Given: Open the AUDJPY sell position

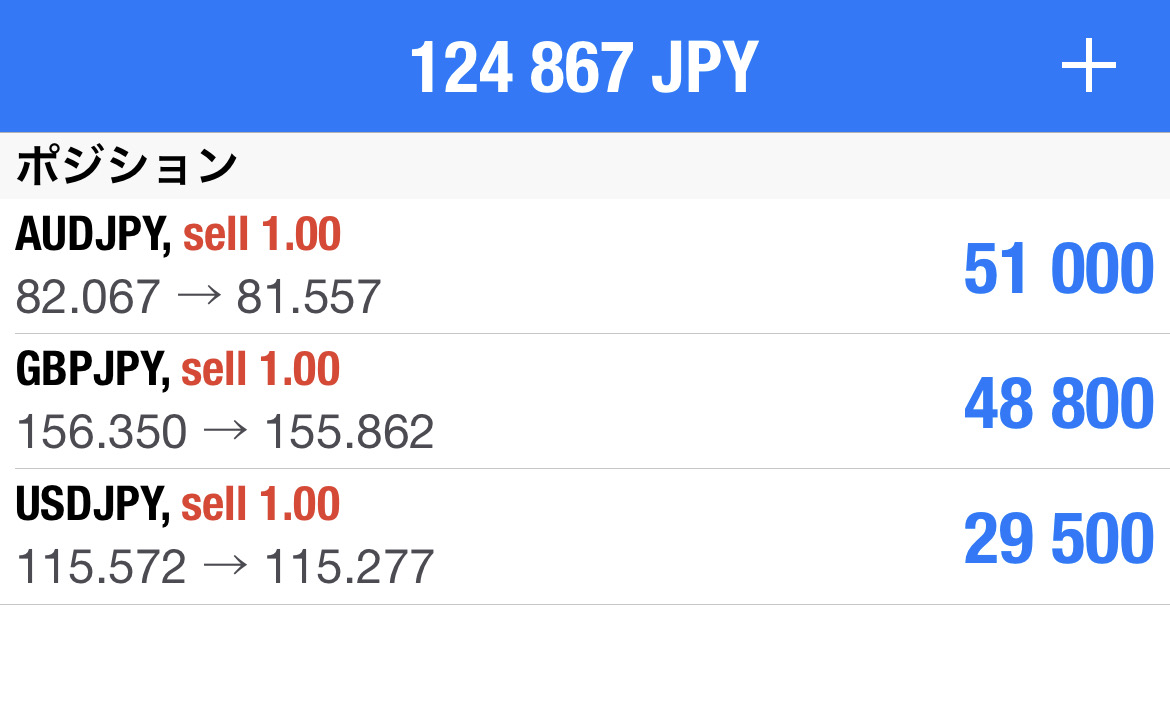Looking at the screenshot, I should (x=584, y=266).
